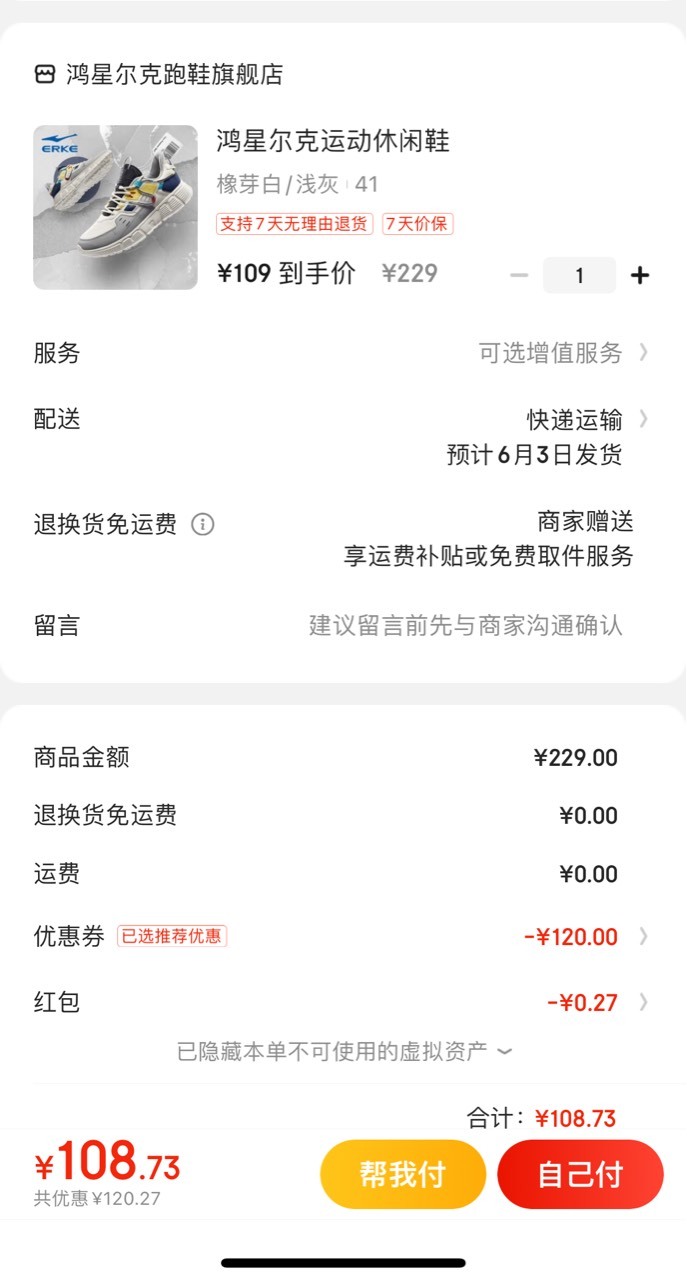Tap the quantity field showing 1
The height and width of the screenshot is (1280, 687).
point(579,275)
